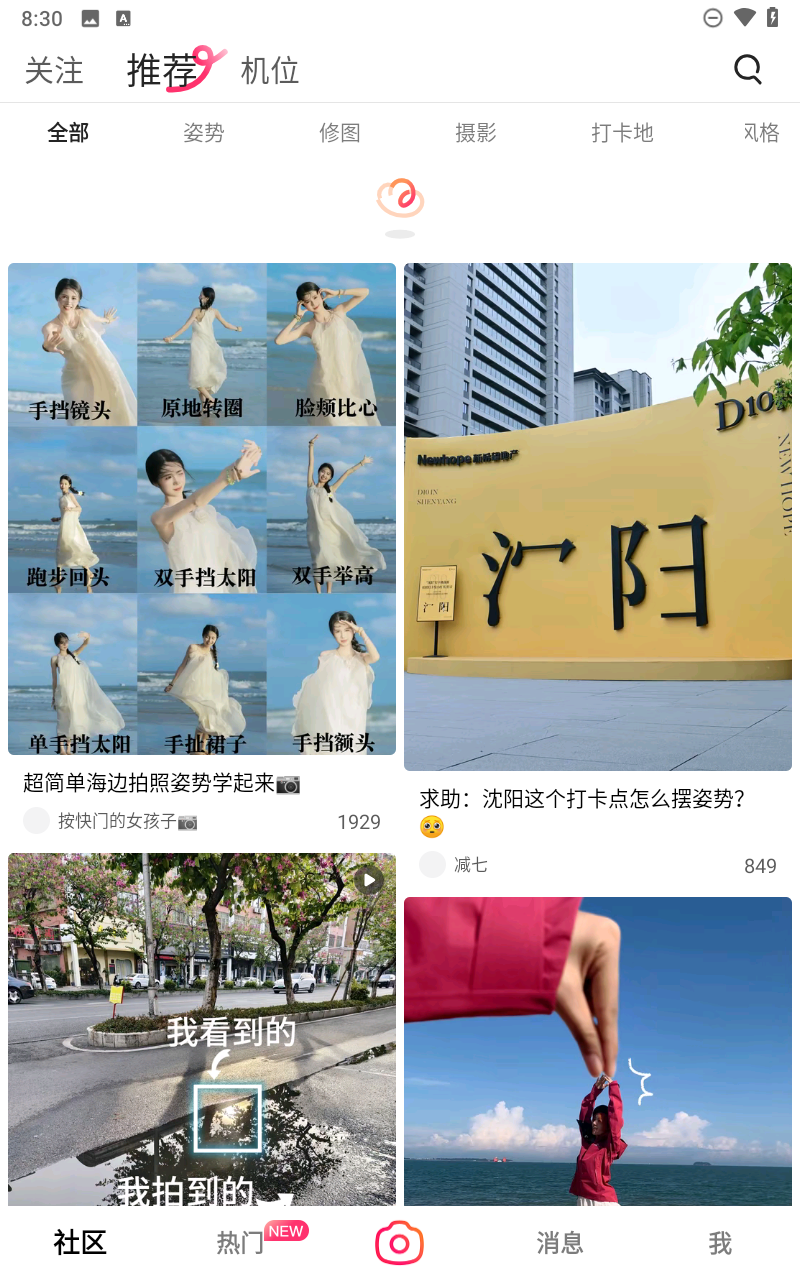800x1280 pixels.
Task: Return to the 社区 community feed
Action: (x=79, y=1243)
